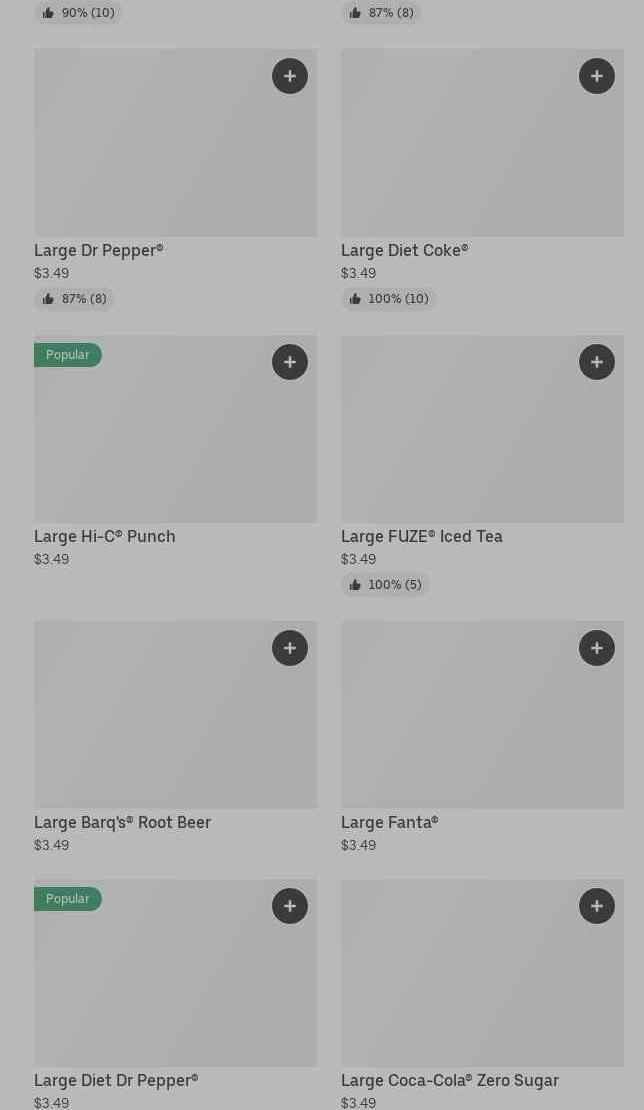
Task: View Large FUZE Iced Tea item card
Action: pyautogui.click(x=483, y=466)
